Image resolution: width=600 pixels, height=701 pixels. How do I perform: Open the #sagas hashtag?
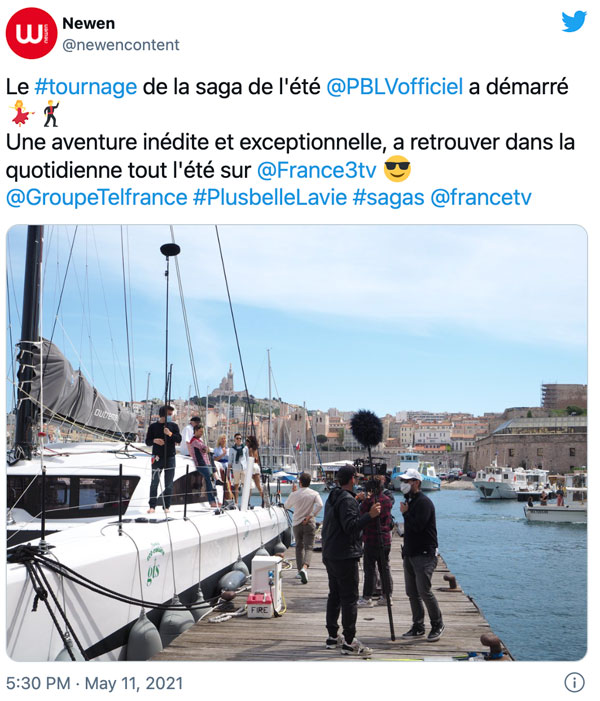[387, 198]
